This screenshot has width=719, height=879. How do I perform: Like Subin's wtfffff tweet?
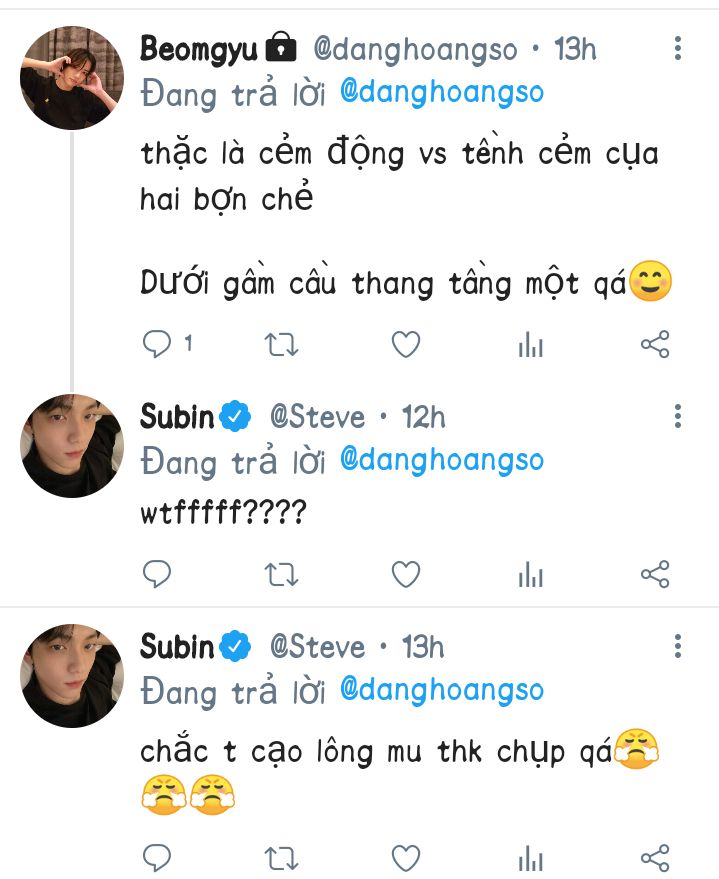click(x=406, y=573)
